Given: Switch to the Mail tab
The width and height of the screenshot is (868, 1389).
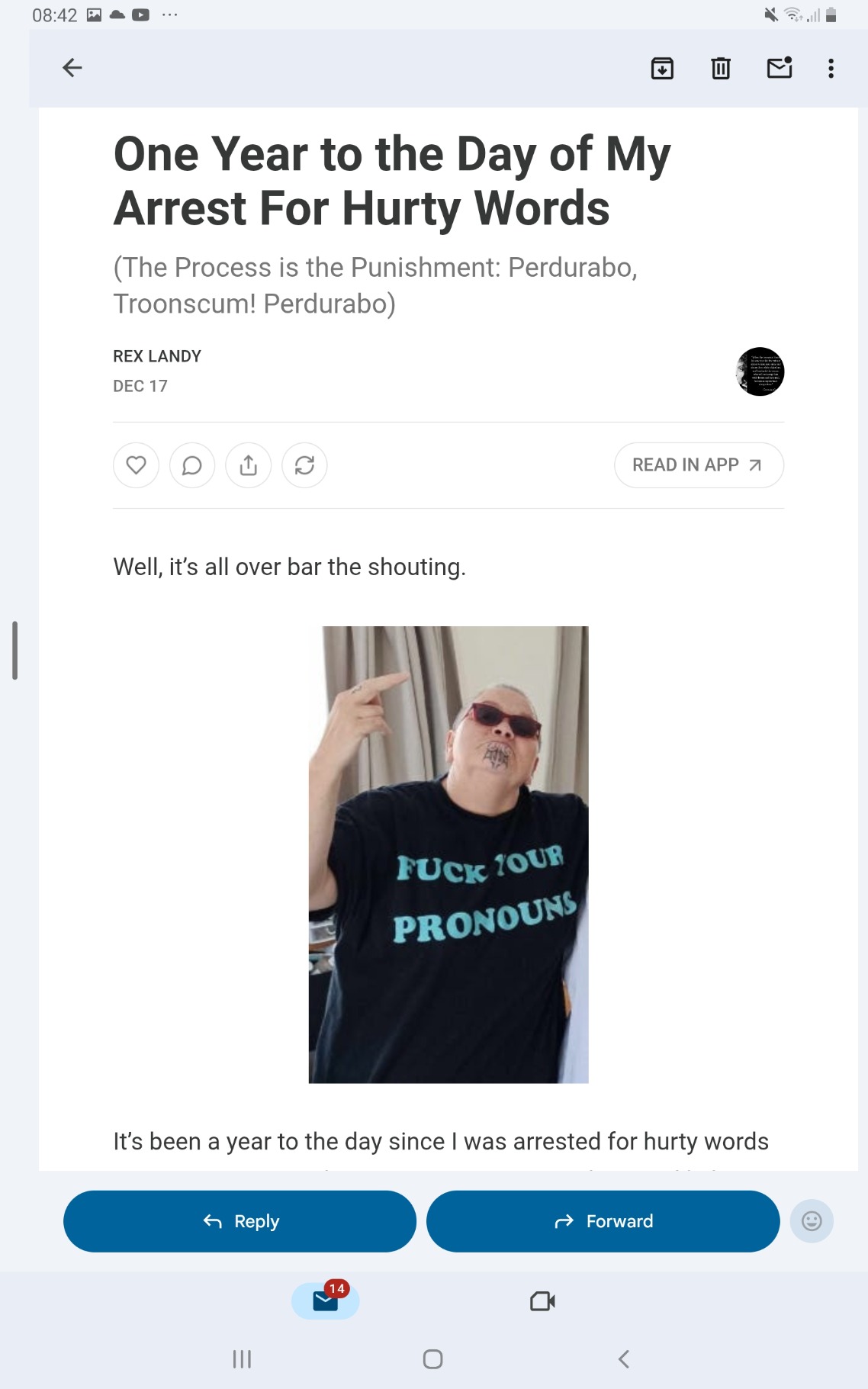Looking at the screenshot, I should [x=326, y=1301].
